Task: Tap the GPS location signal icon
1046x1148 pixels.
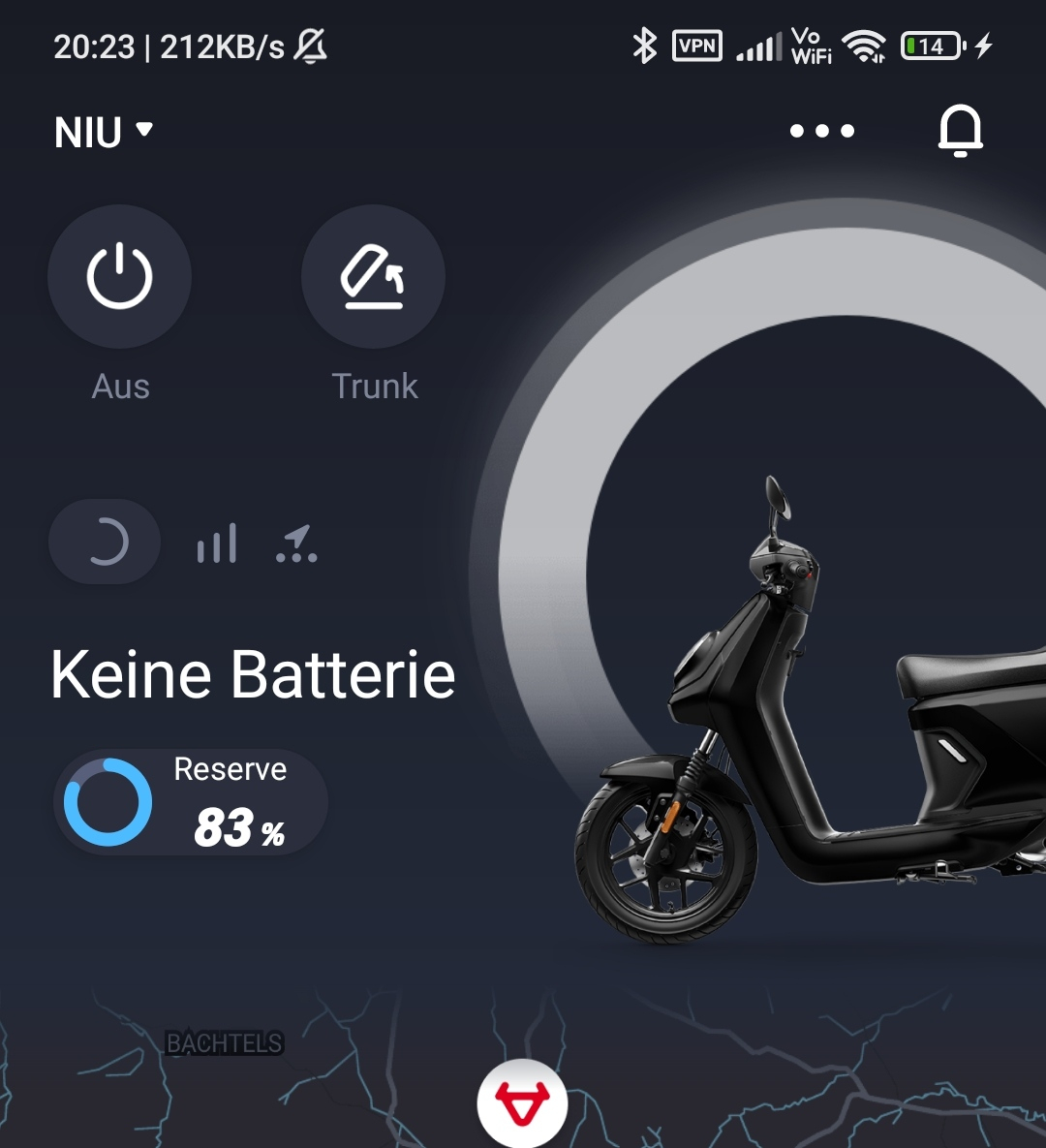Action: (x=296, y=543)
